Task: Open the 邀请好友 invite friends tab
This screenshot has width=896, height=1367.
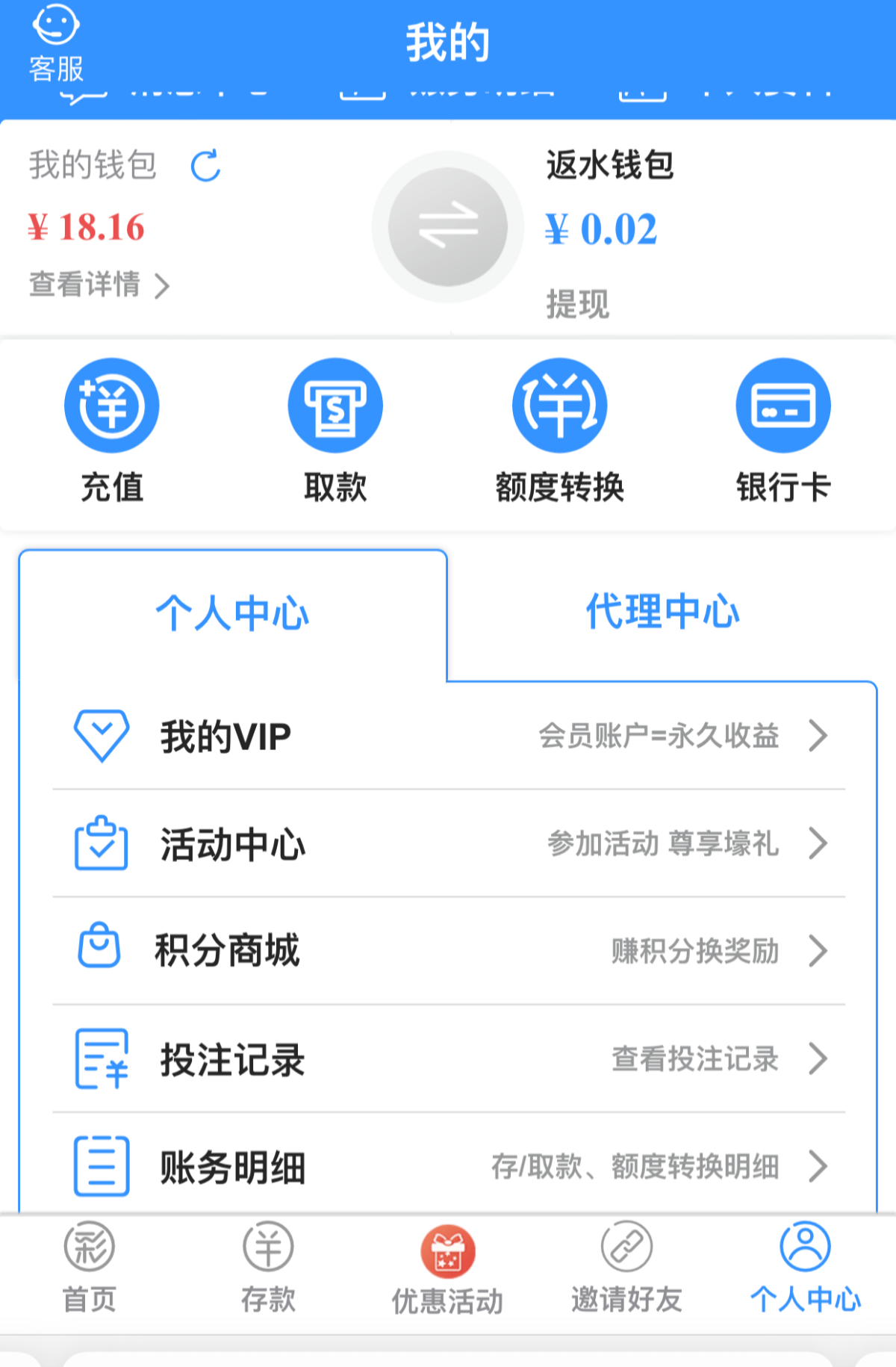Action: (626, 1268)
